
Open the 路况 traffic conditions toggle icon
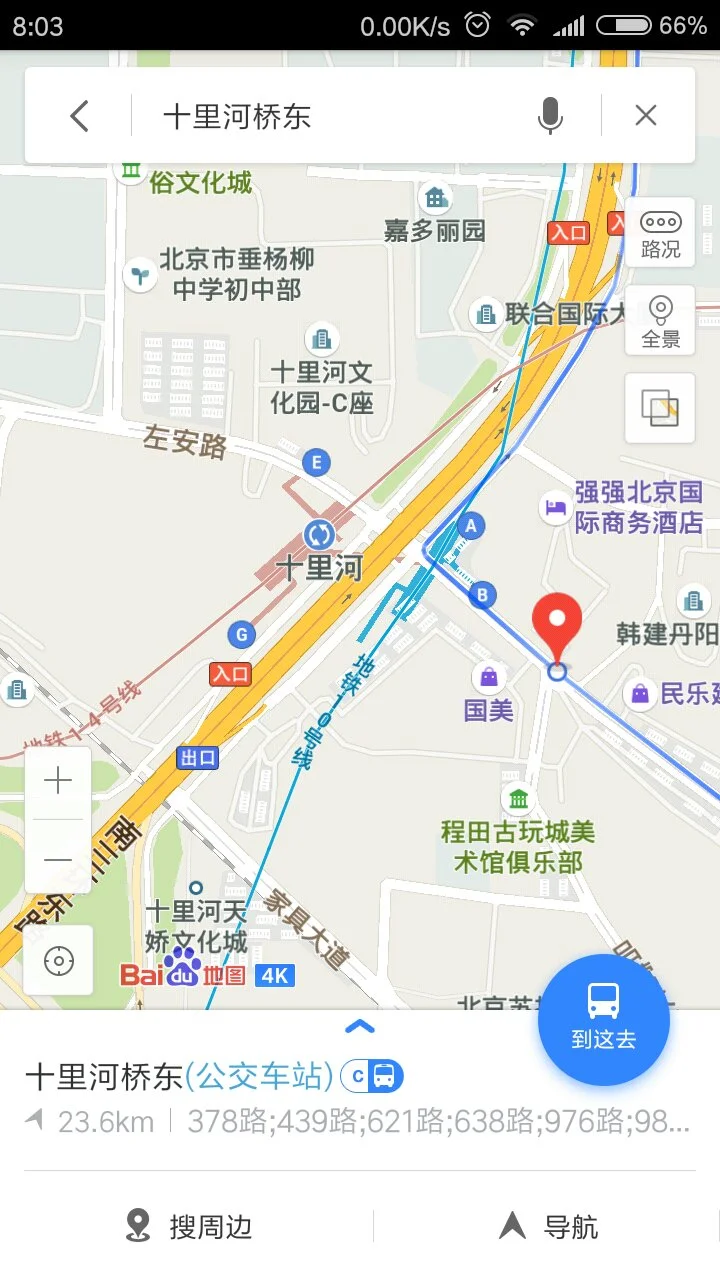(x=660, y=232)
